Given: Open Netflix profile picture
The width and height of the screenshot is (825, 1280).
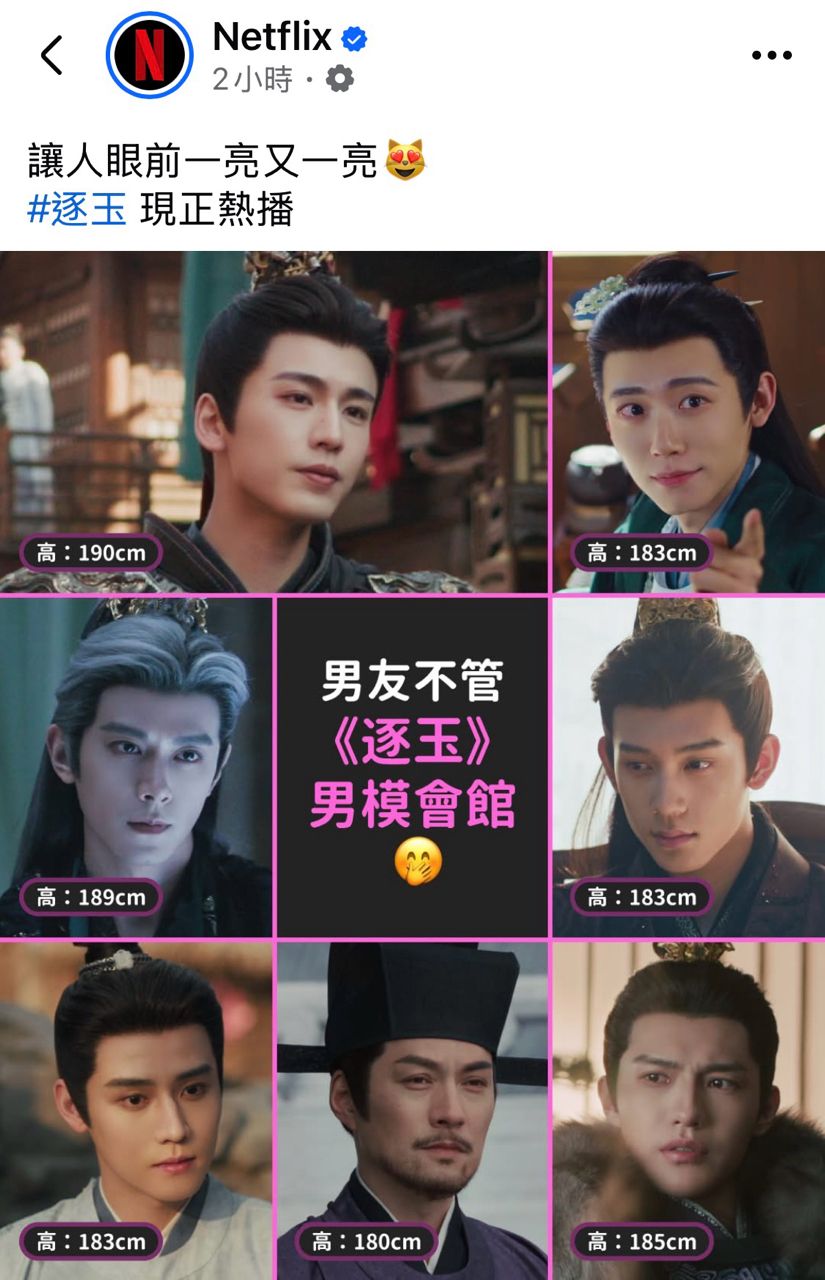Looking at the screenshot, I should click(149, 55).
